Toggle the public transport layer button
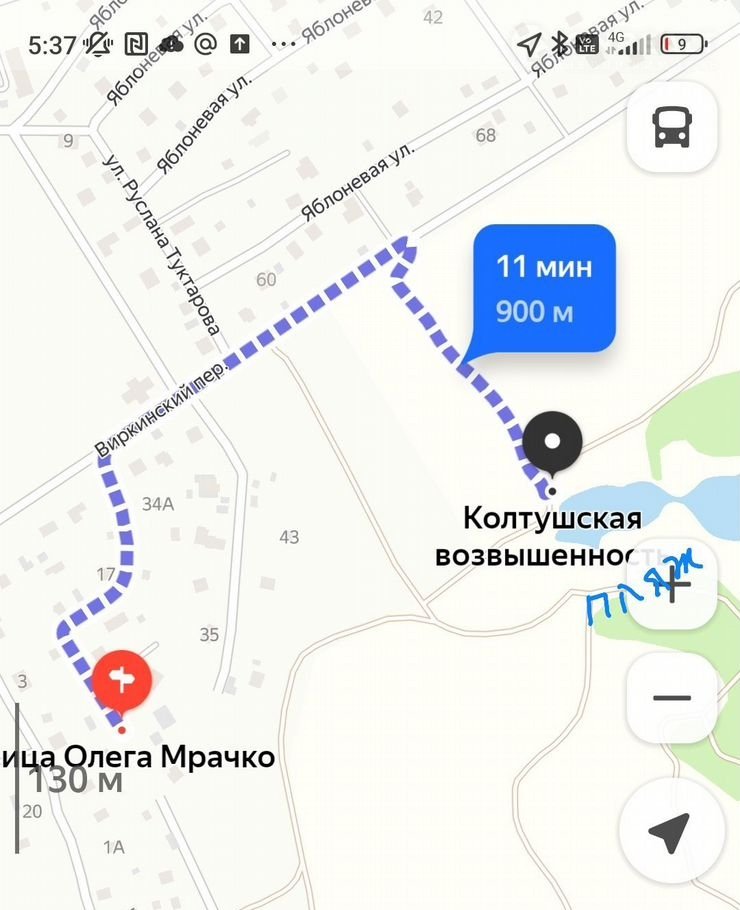Screen dimensions: 740x910 coord(672,128)
